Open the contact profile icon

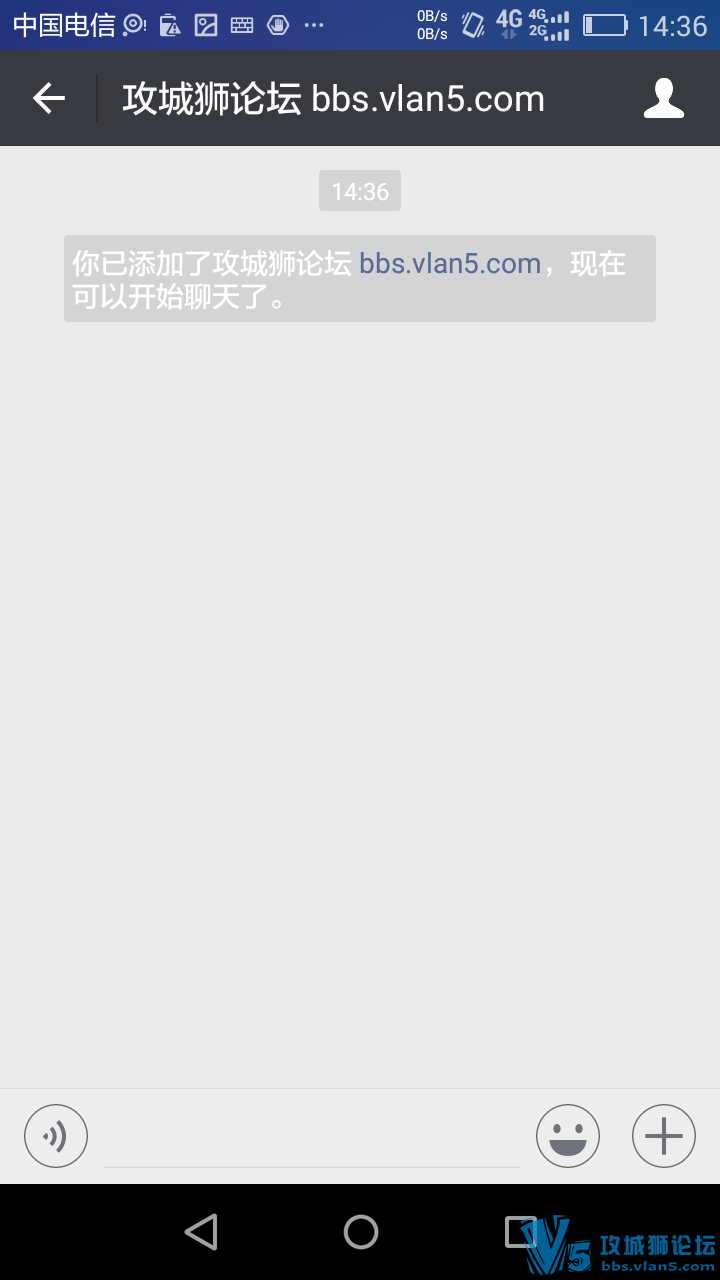click(663, 98)
